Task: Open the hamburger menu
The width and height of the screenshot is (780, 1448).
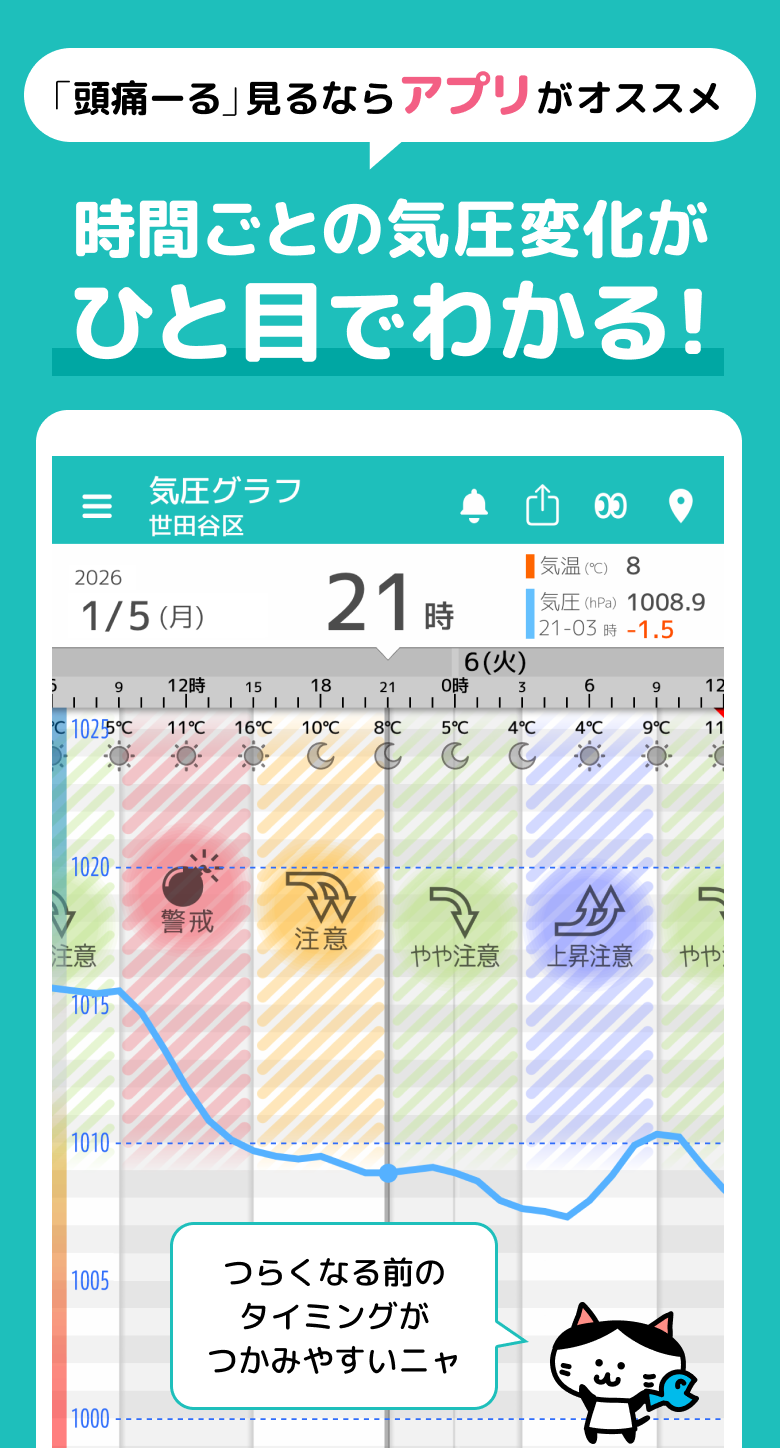Action: coord(97,506)
